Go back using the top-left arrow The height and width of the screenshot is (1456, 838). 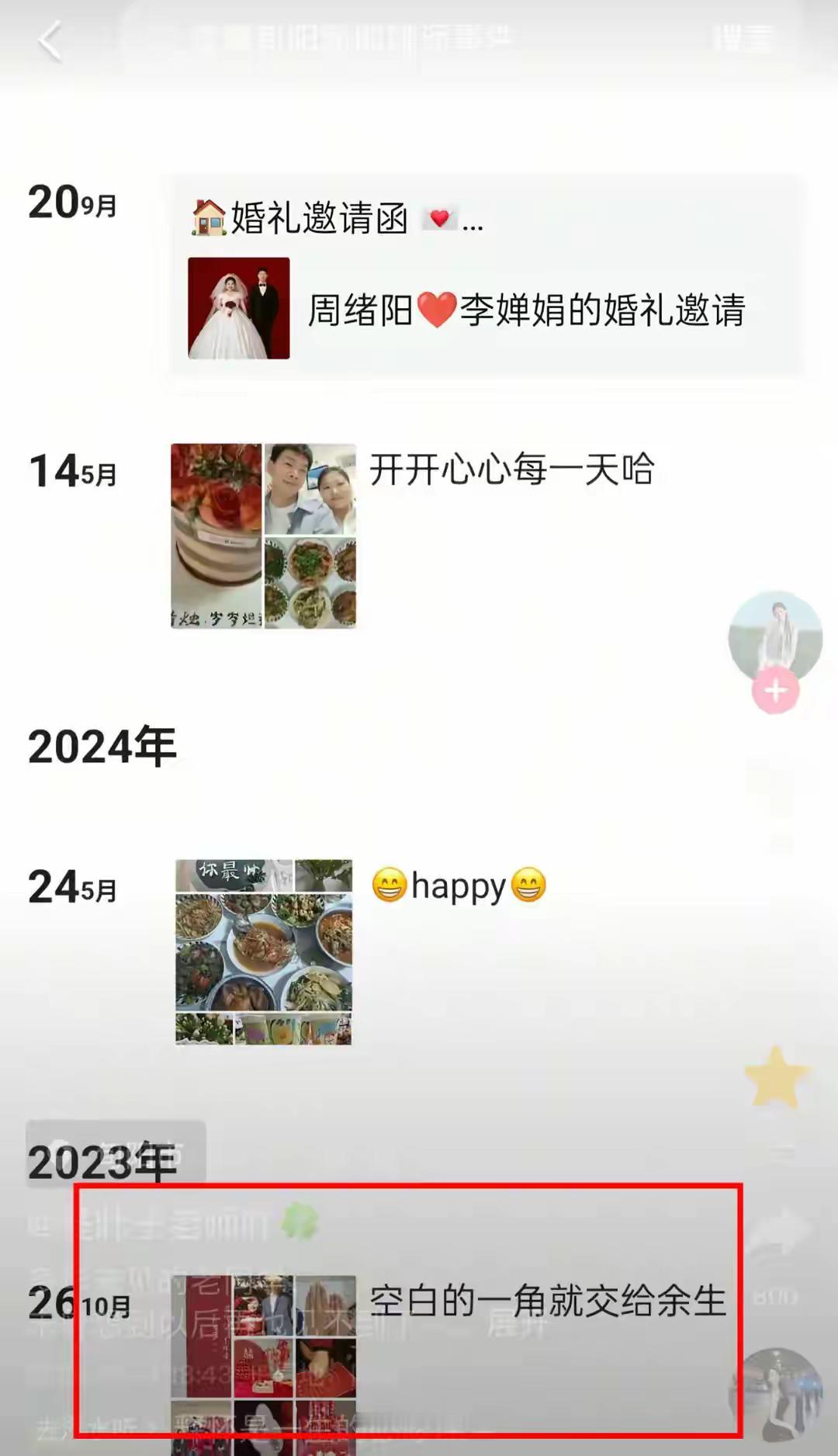[x=50, y=41]
